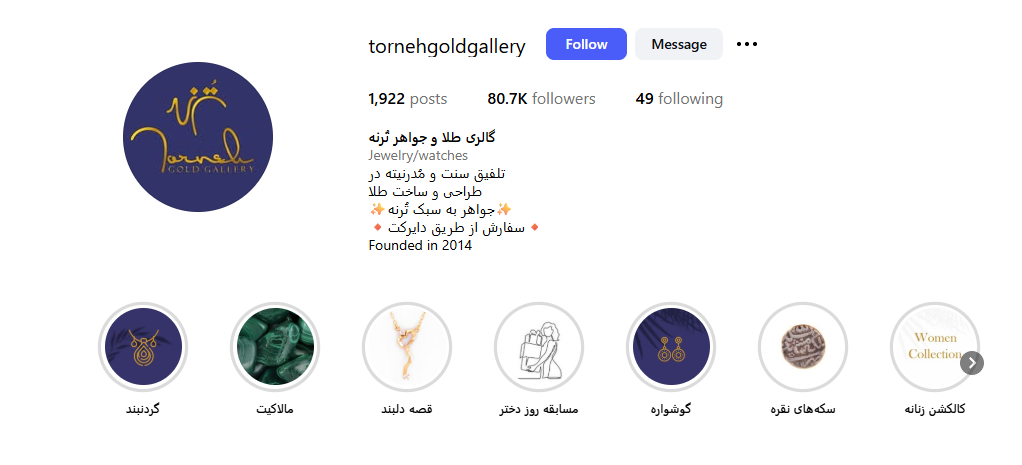
Task: Open the گوشواره story highlight
Action: 671,347
